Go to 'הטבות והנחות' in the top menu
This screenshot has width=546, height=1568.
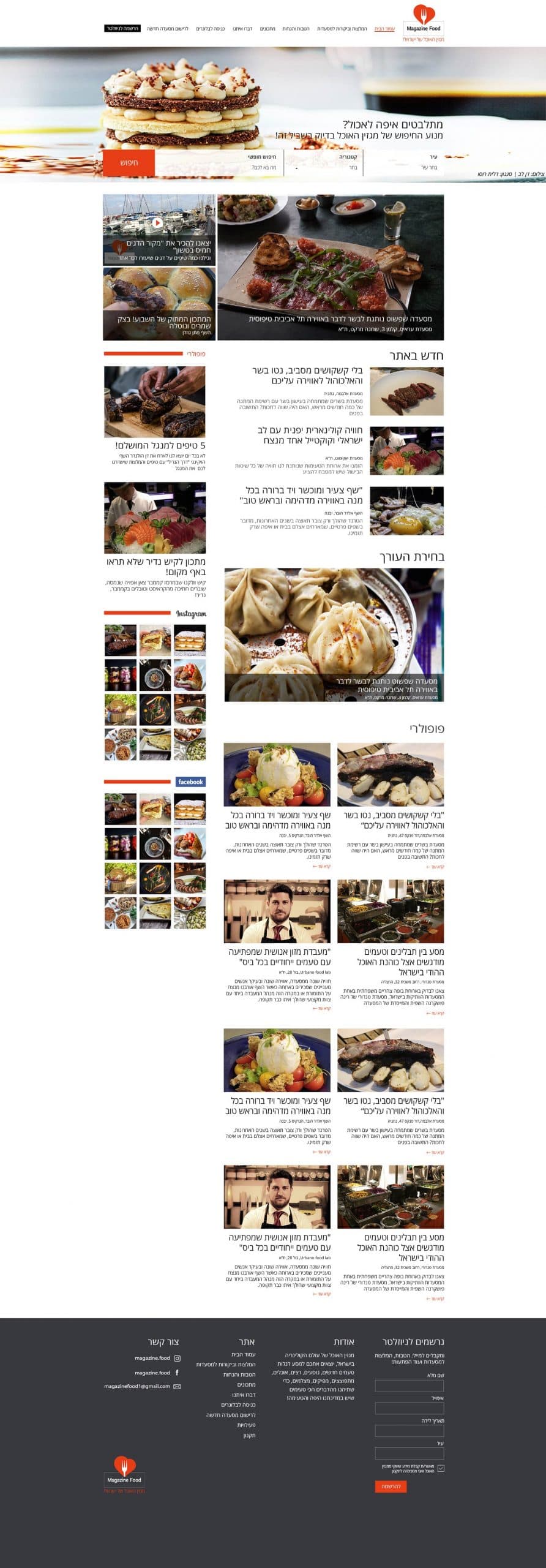(296, 29)
